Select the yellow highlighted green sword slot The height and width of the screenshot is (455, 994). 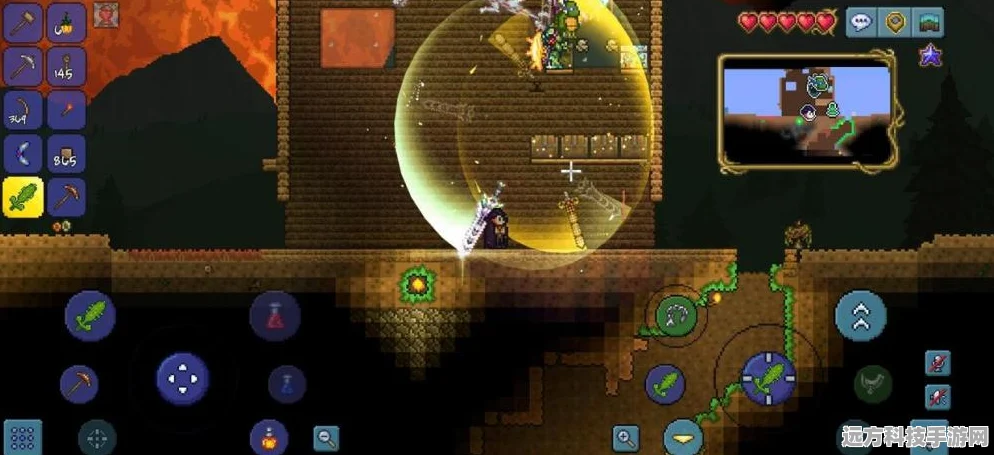pos(22,198)
